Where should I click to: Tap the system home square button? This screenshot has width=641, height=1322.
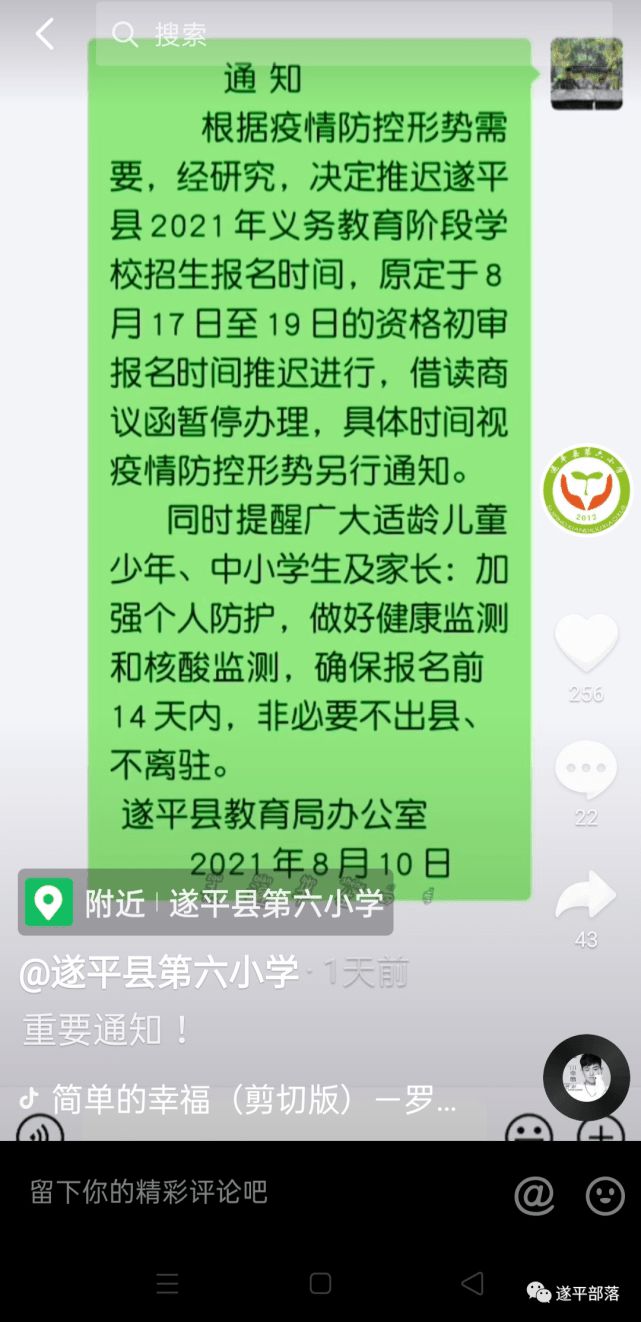pyautogui.click(x=320, y=1283)
